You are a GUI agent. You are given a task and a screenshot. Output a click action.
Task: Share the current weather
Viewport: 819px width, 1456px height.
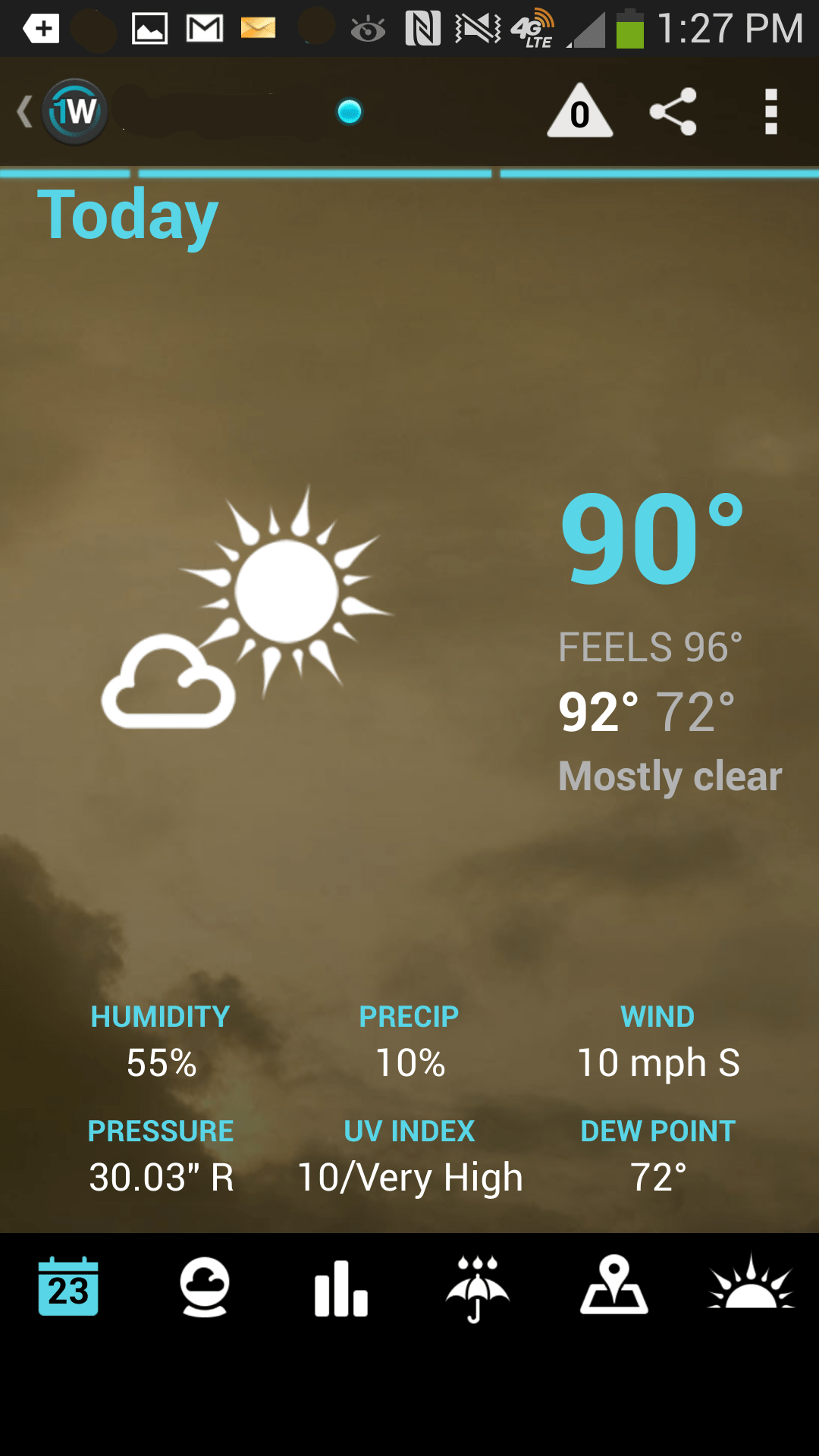(x=673, y=111)
